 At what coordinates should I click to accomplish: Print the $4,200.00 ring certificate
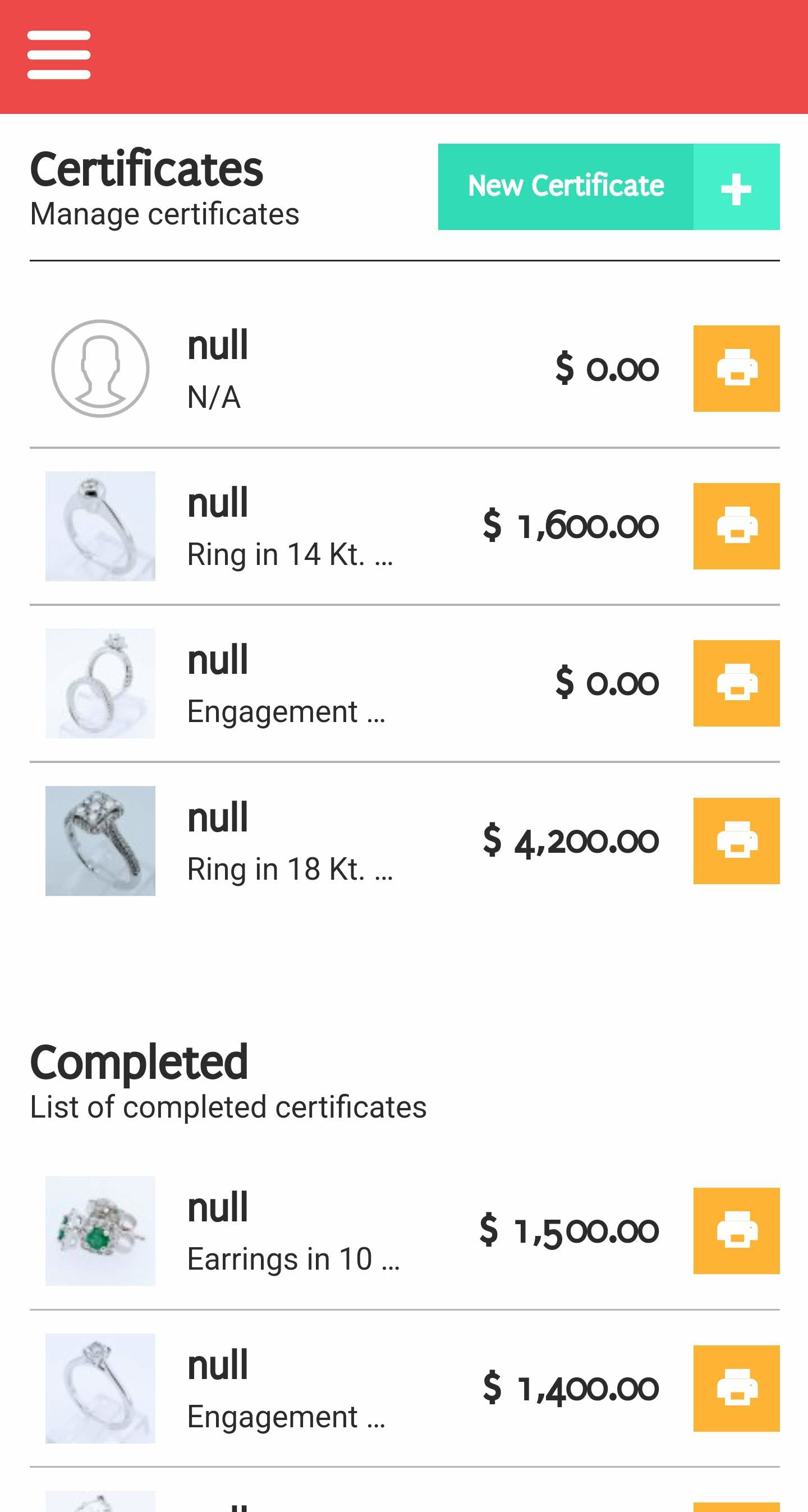[736, 840]
